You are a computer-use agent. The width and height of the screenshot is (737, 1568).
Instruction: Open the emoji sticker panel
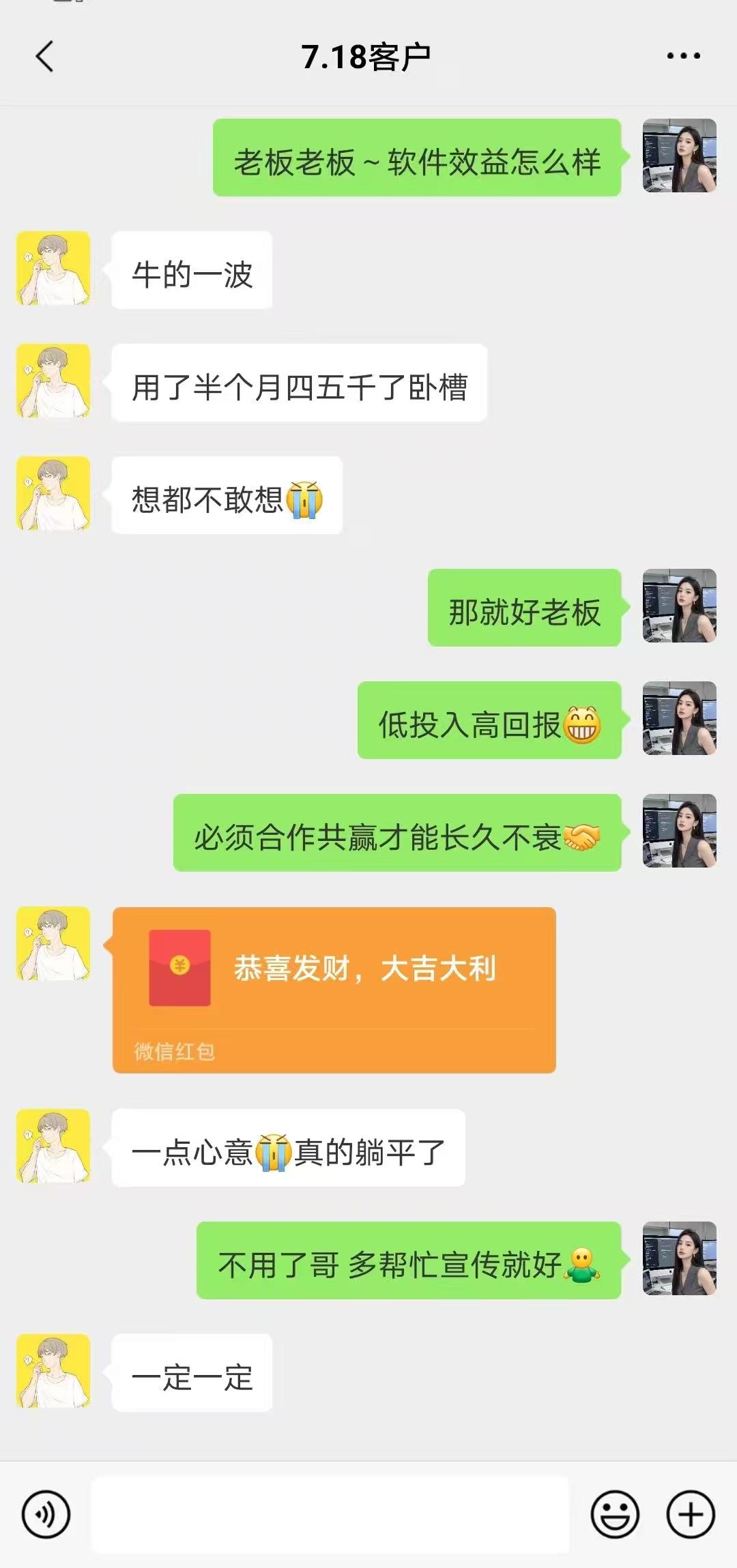click(615, 1515)
